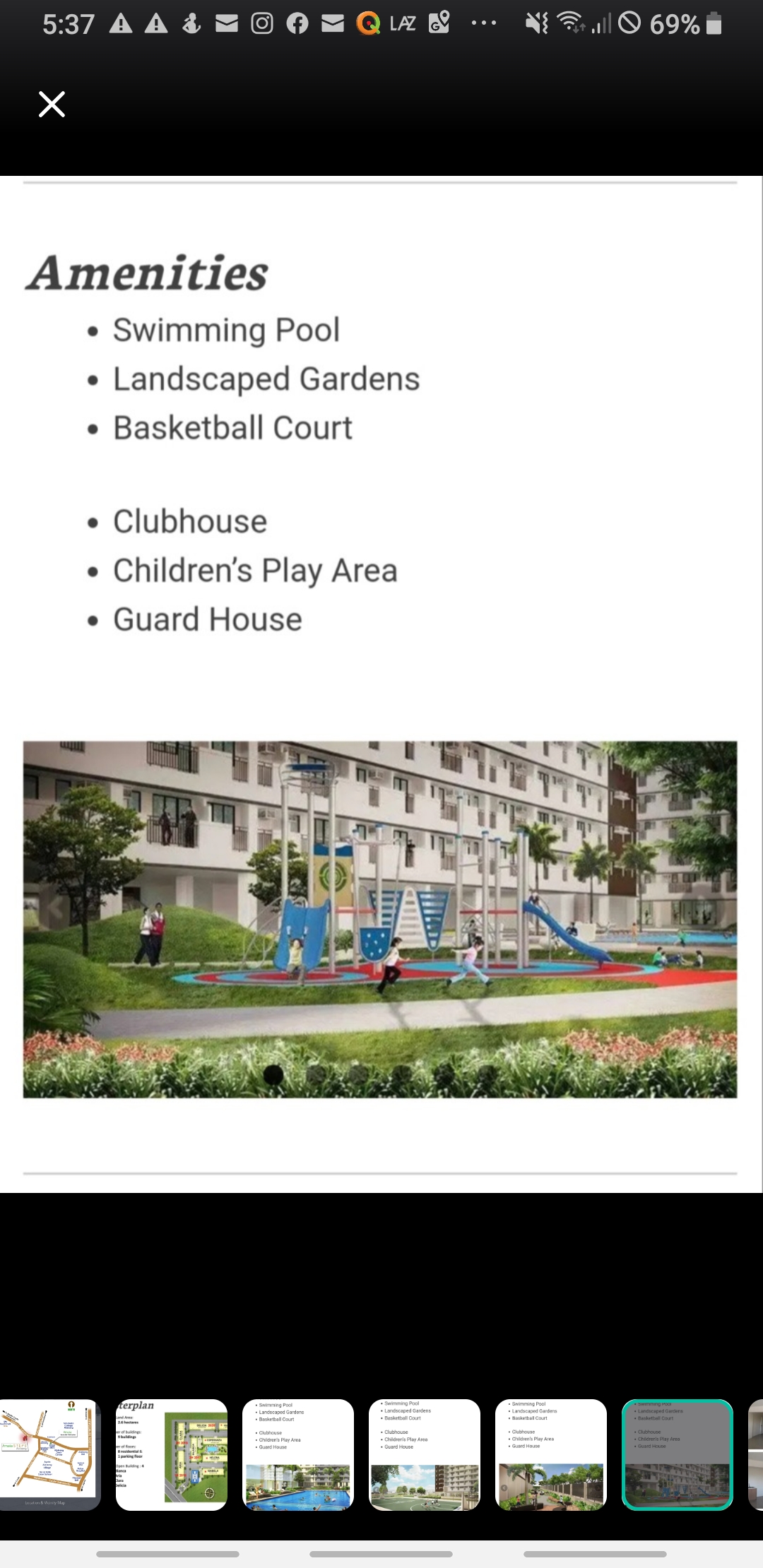Image resolution: width=763 pixels, height=1568 pixels.
Task: Select the swimming pool amenities thumbnail
Action: click(x=297, y=1454)
